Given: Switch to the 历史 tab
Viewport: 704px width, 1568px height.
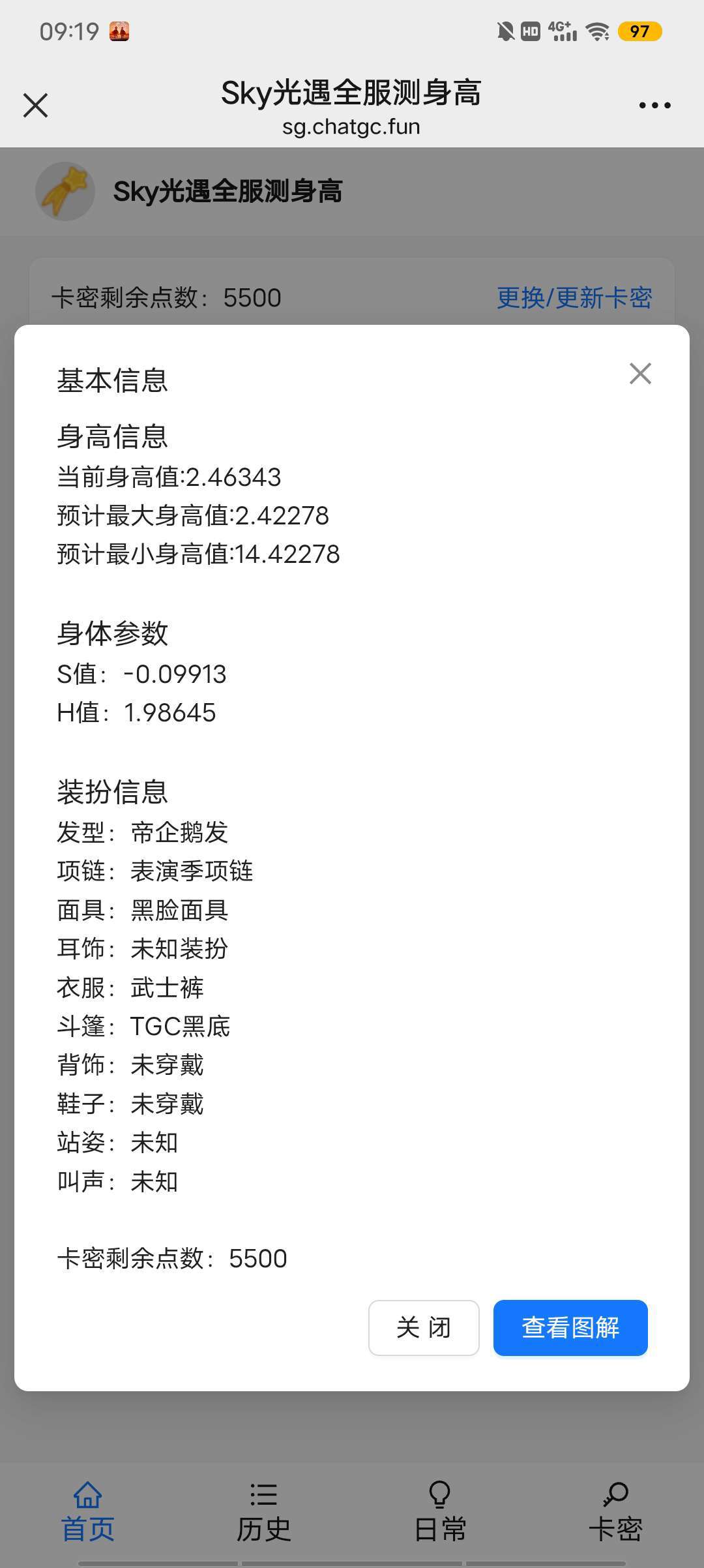Looking at the screenshot, I should pos(263,1512).
